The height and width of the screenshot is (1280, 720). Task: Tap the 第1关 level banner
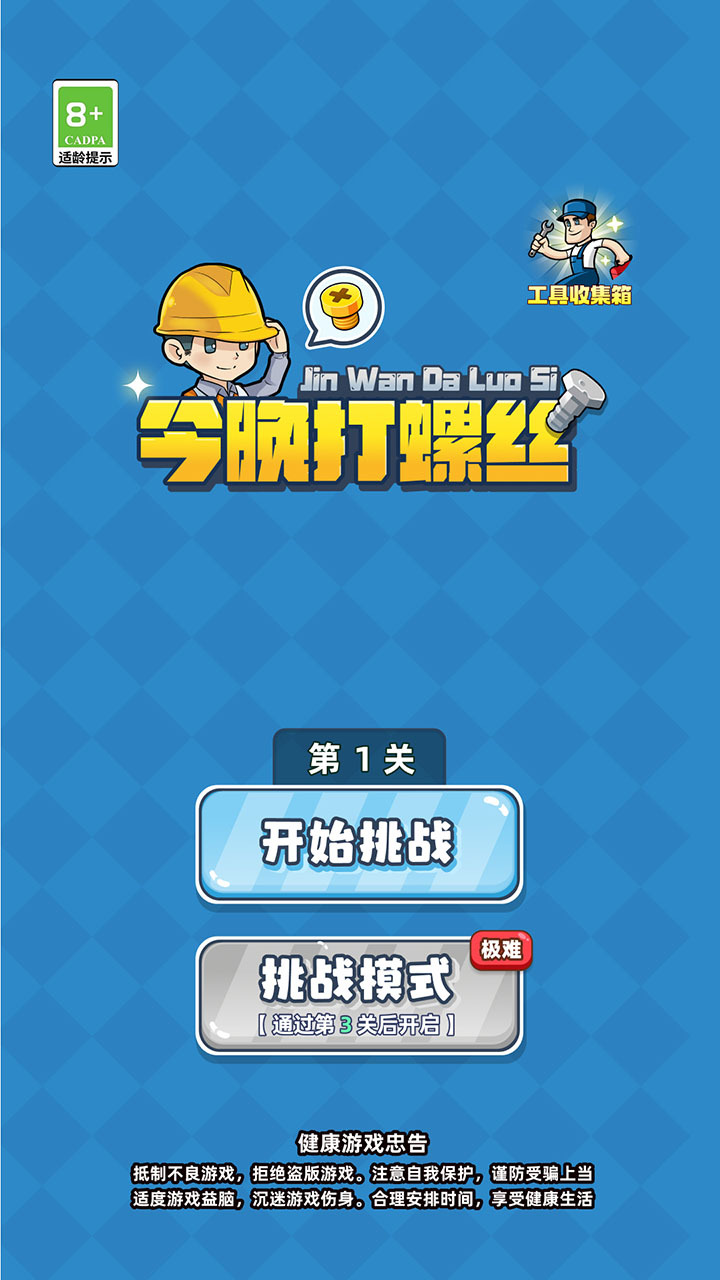point(359,757)
